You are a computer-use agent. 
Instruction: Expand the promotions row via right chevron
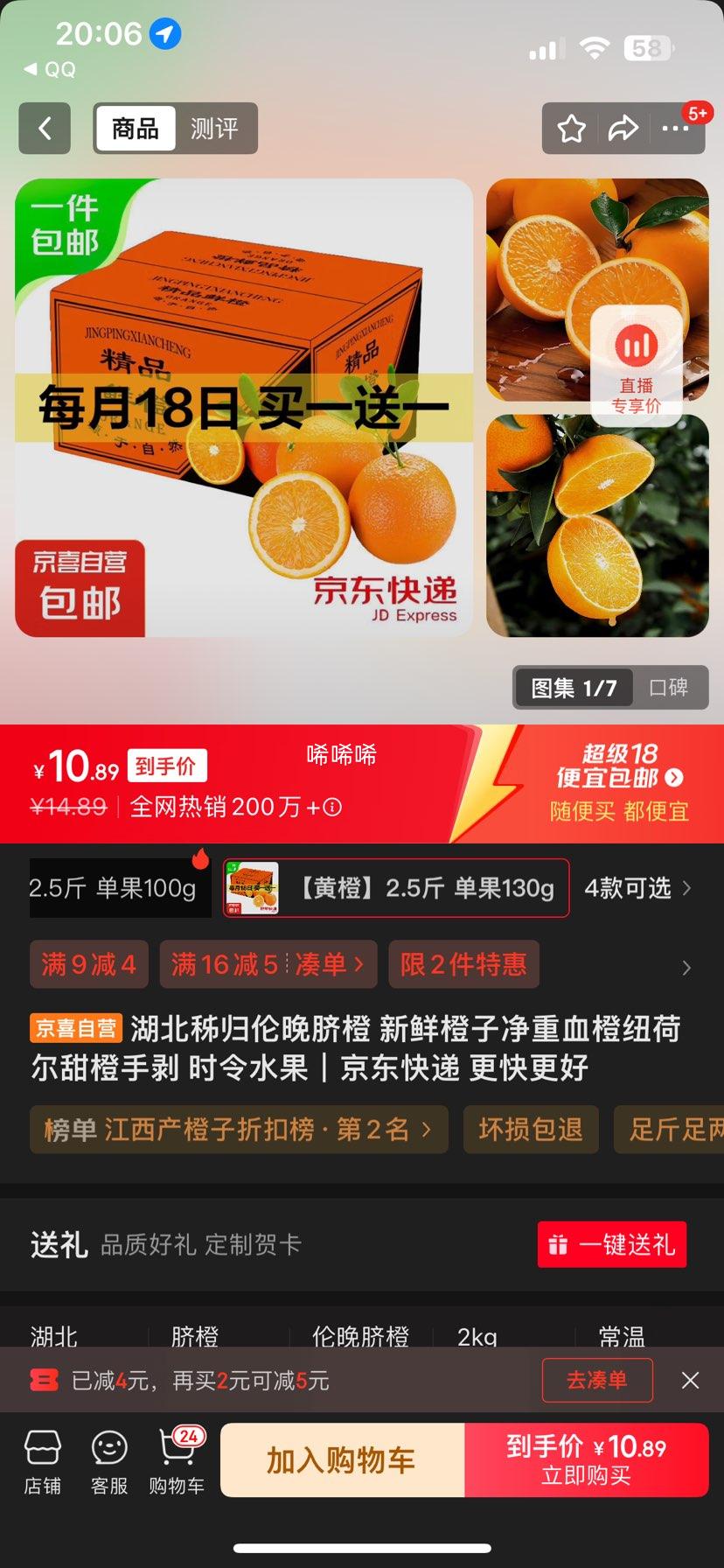(686, 967)
